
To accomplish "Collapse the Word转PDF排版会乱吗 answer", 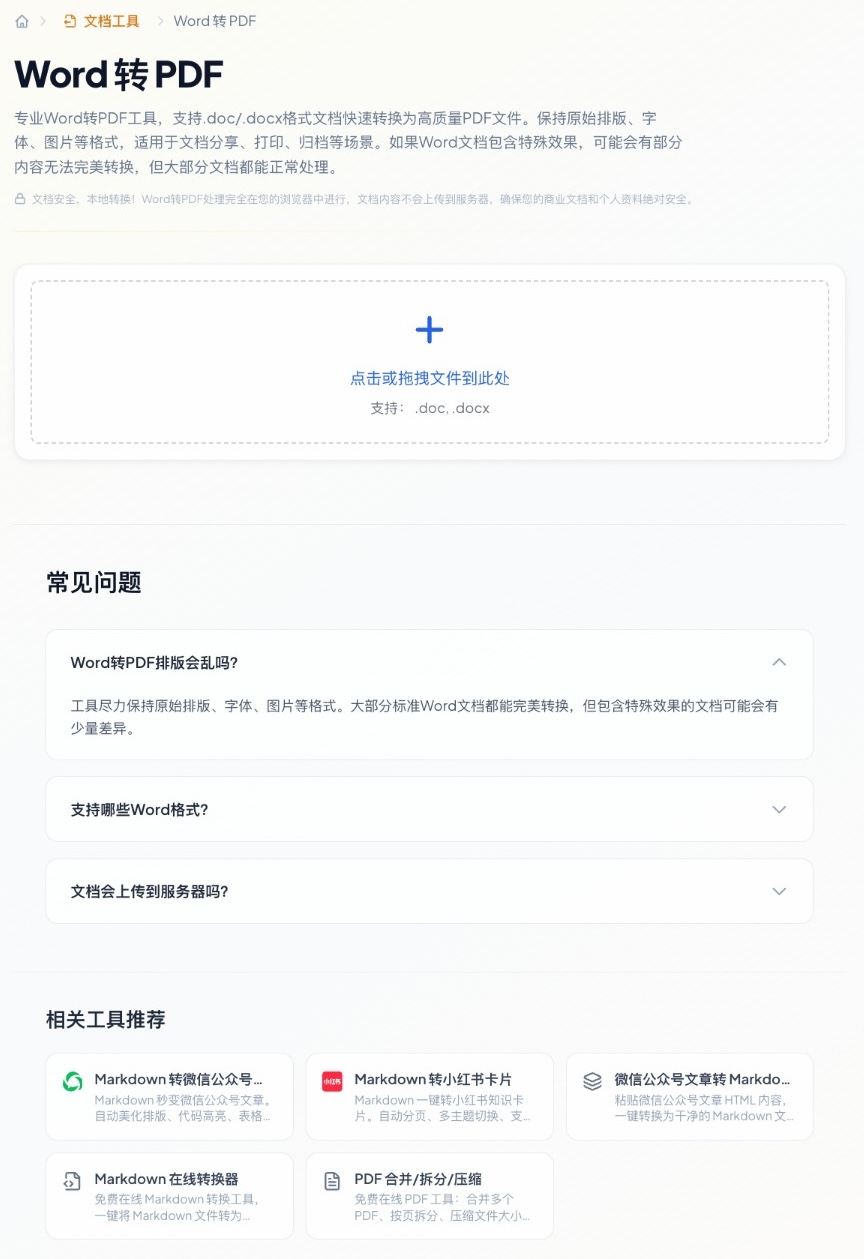I will pos(779,662).
